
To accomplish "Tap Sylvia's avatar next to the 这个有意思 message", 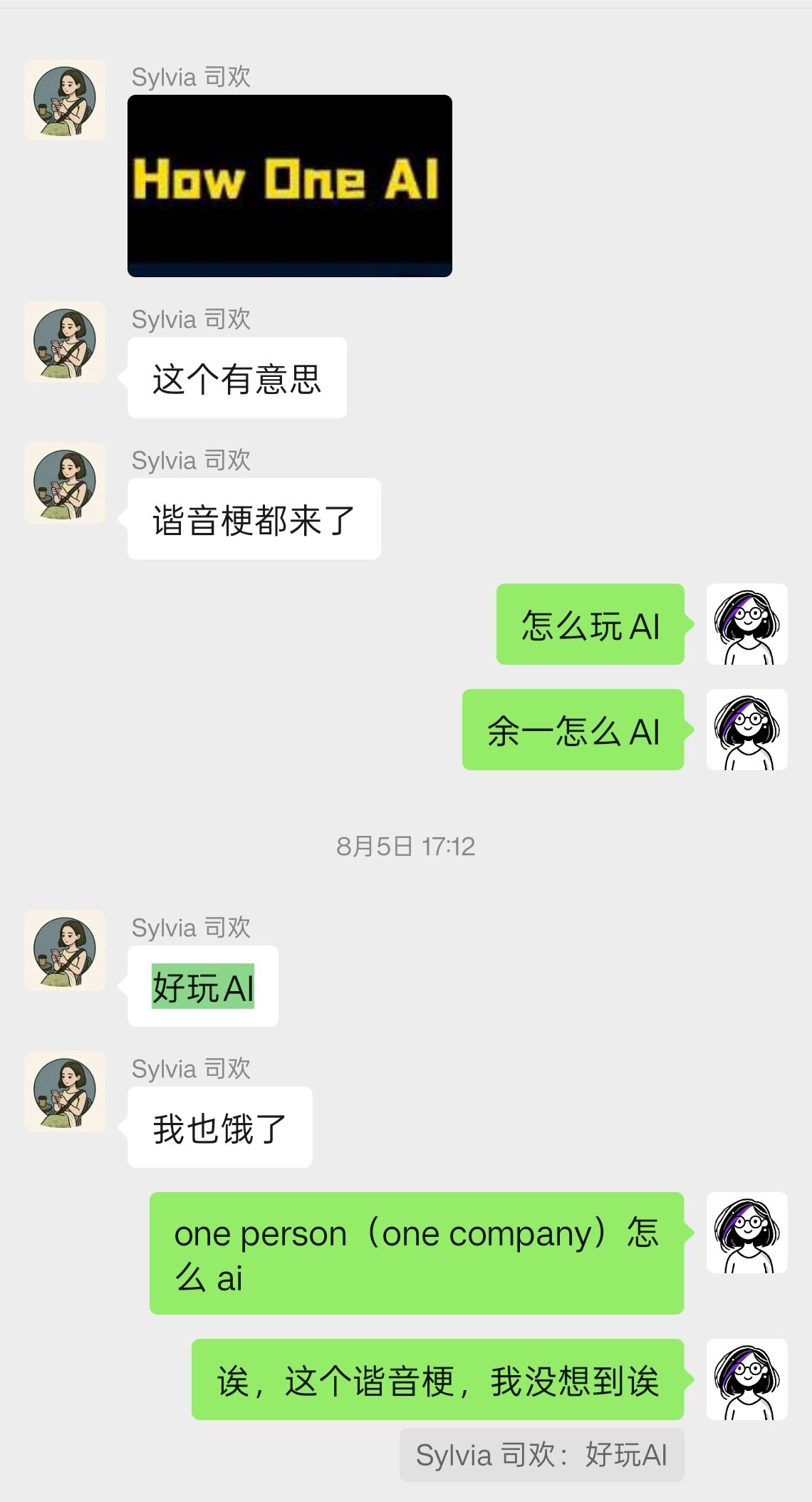I will (x=65, y=342).
